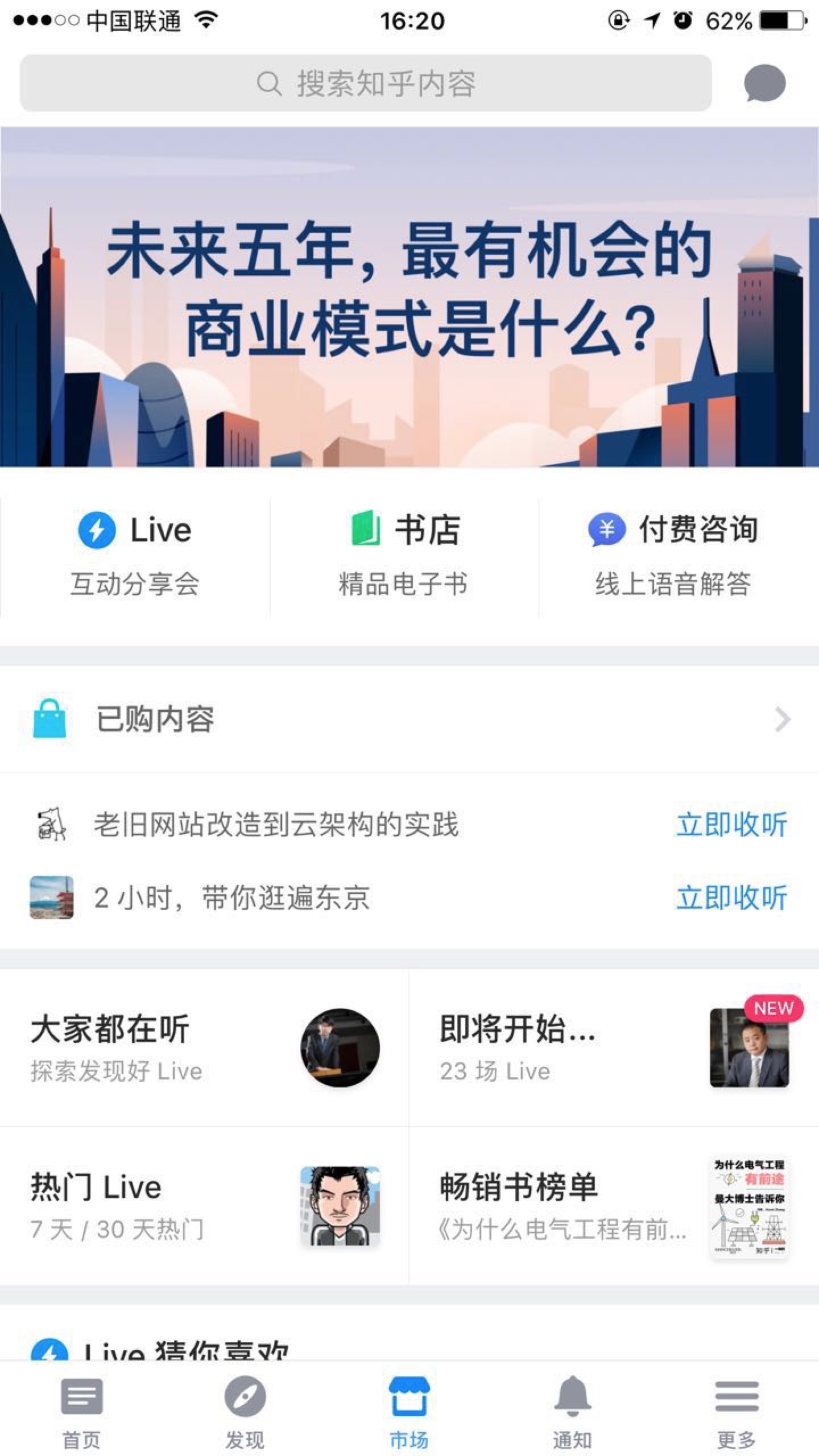Viewport: 819px width, 1456px height.
Task: Tap the search box 搜索知乎内容
Action: point(366,83)
